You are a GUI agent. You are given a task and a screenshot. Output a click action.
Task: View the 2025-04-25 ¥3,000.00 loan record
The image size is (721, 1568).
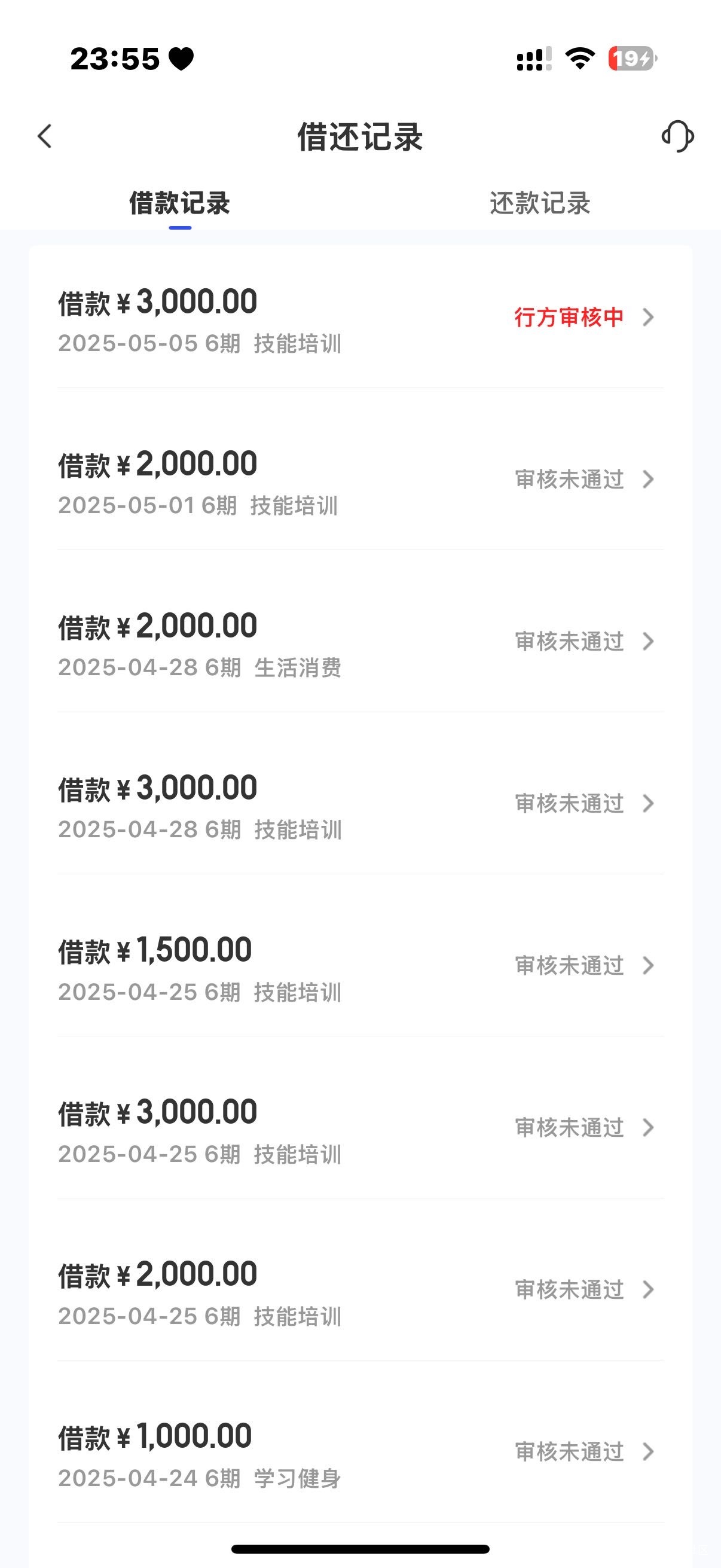click(360, 1128)
